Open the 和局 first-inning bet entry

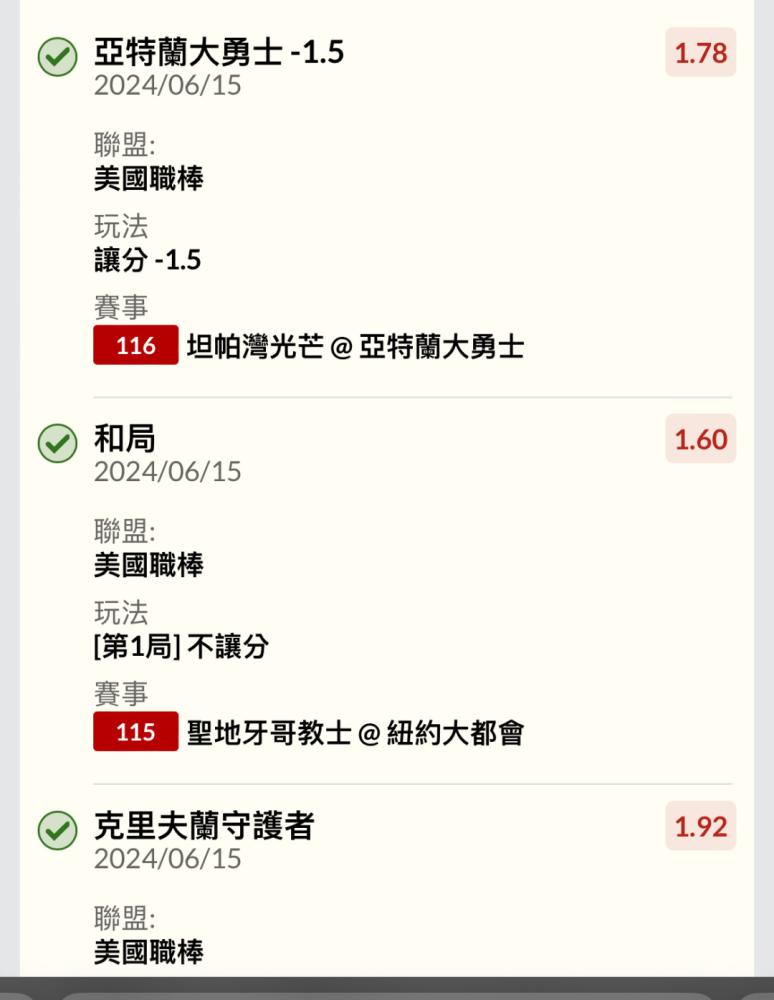pyautogui.click(x=125, y=439)
